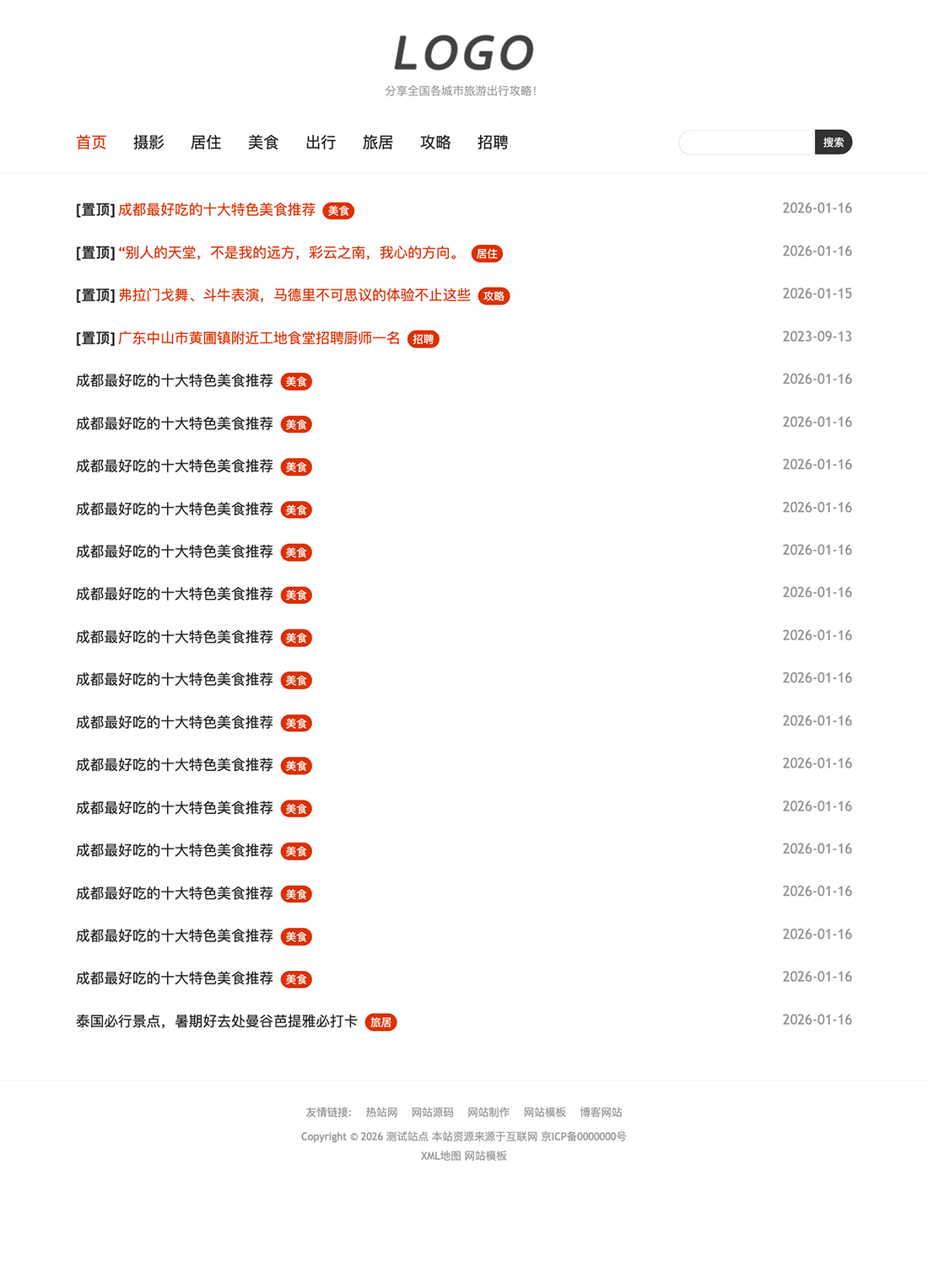Open the 网站源码 footer link
This screenshot has width=928, height=1288.
coord(432,1113)
